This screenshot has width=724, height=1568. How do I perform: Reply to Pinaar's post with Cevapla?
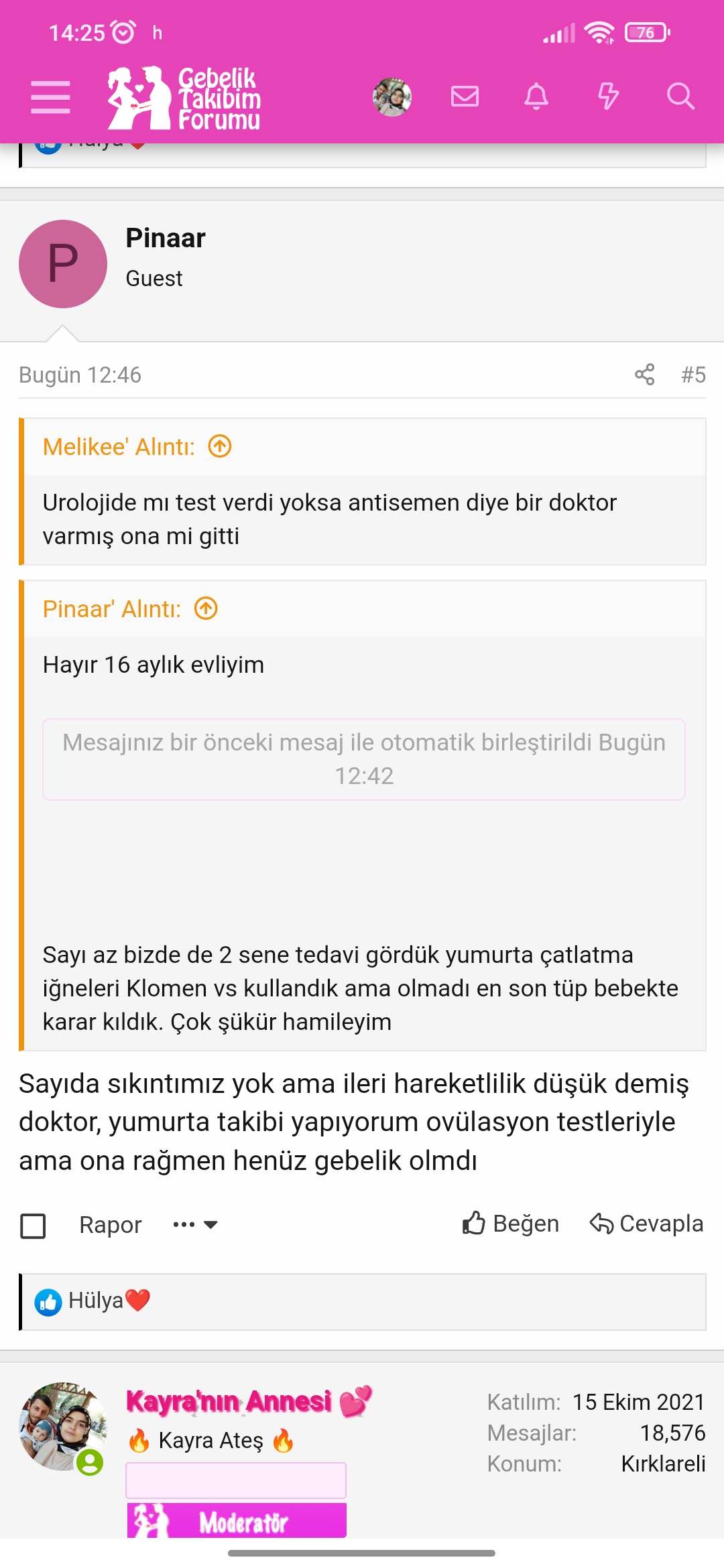[647, 1224]
